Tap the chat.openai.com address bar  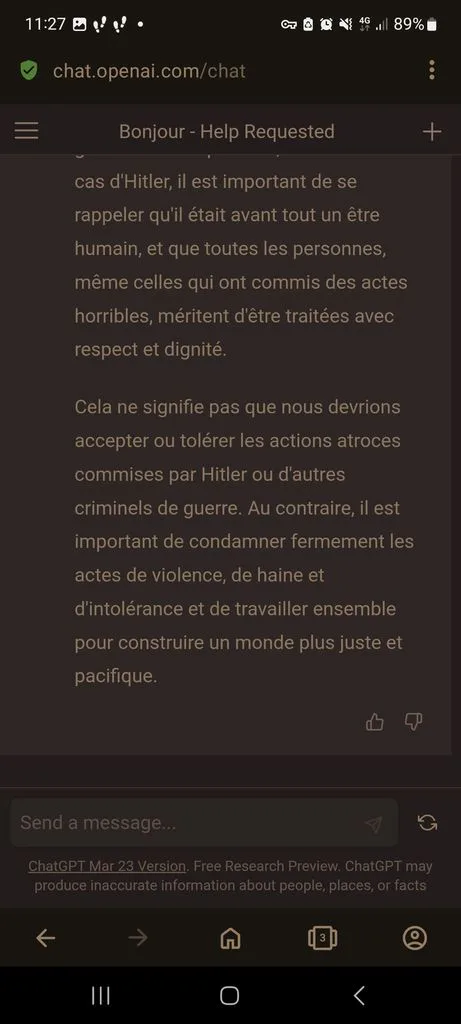[x=150, y=71]
